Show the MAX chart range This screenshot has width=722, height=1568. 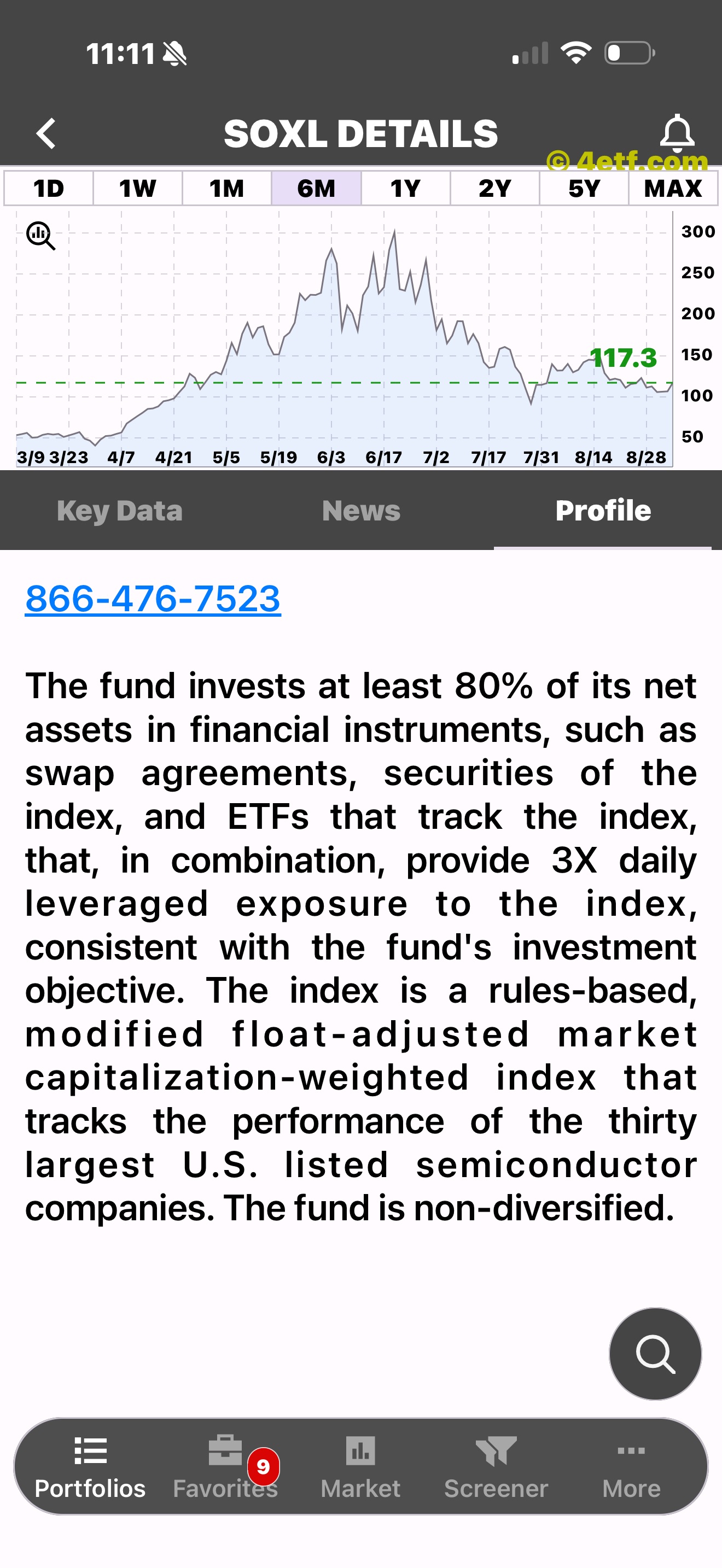tap(673, 189)
